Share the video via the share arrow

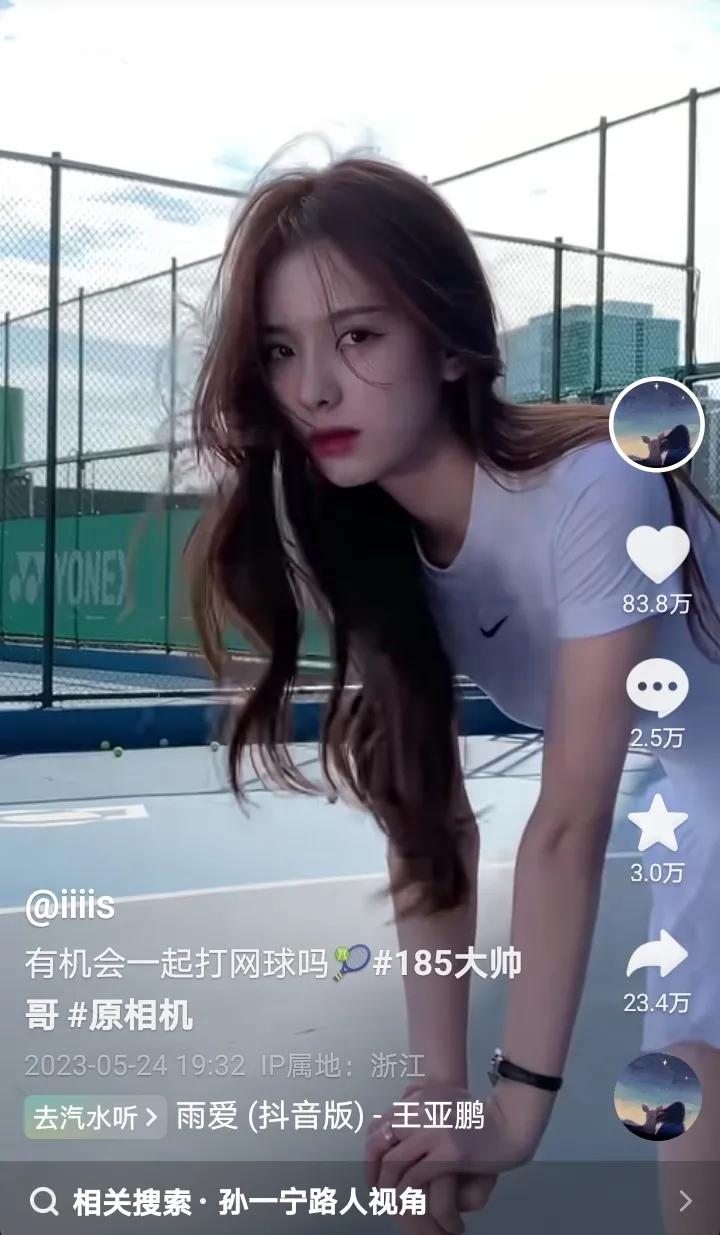[657, 958]
